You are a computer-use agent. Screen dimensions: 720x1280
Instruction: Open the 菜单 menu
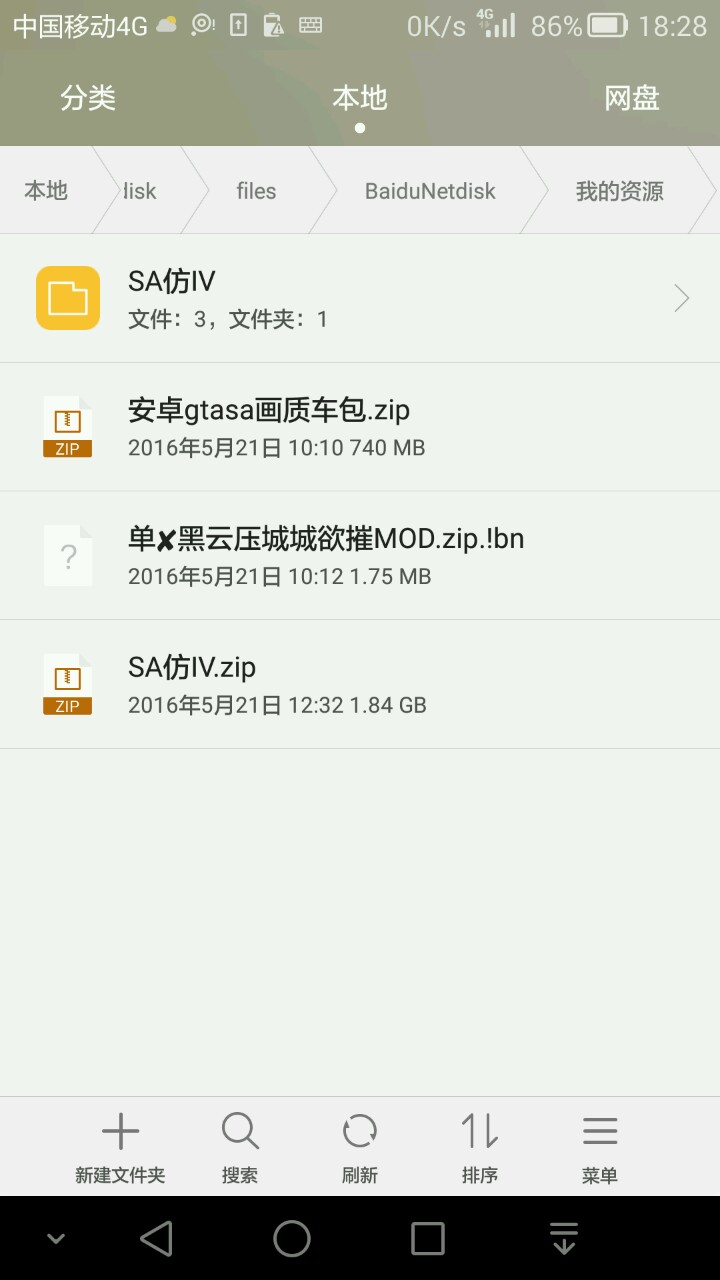click(600, 1147)
